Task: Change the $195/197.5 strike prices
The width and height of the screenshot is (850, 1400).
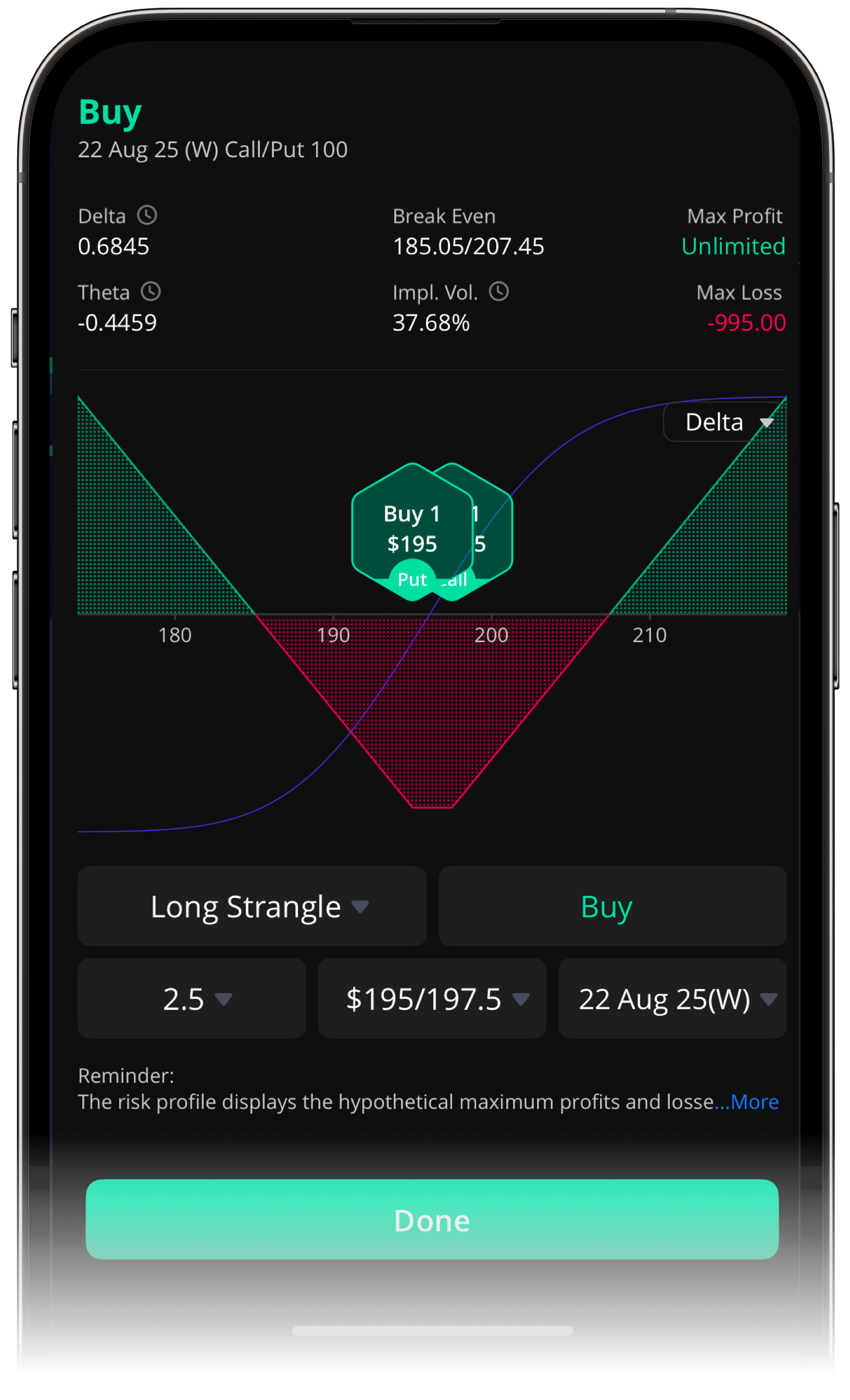Action: pyautogui.click(x=432, y=999)
